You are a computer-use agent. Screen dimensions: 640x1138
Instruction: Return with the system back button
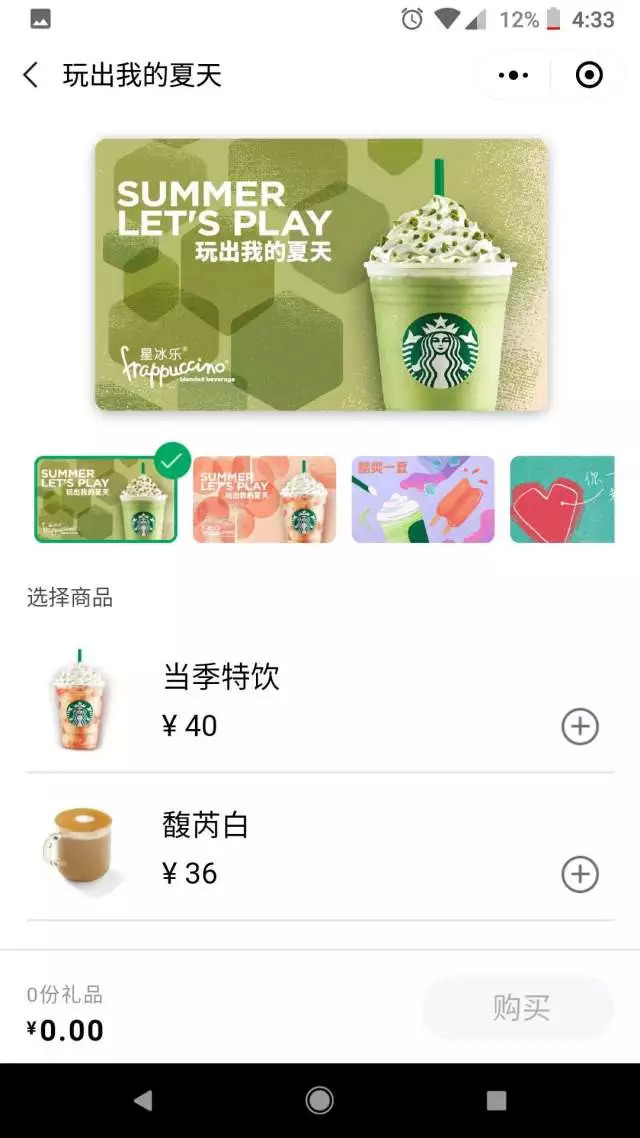tap(143, 1101)
